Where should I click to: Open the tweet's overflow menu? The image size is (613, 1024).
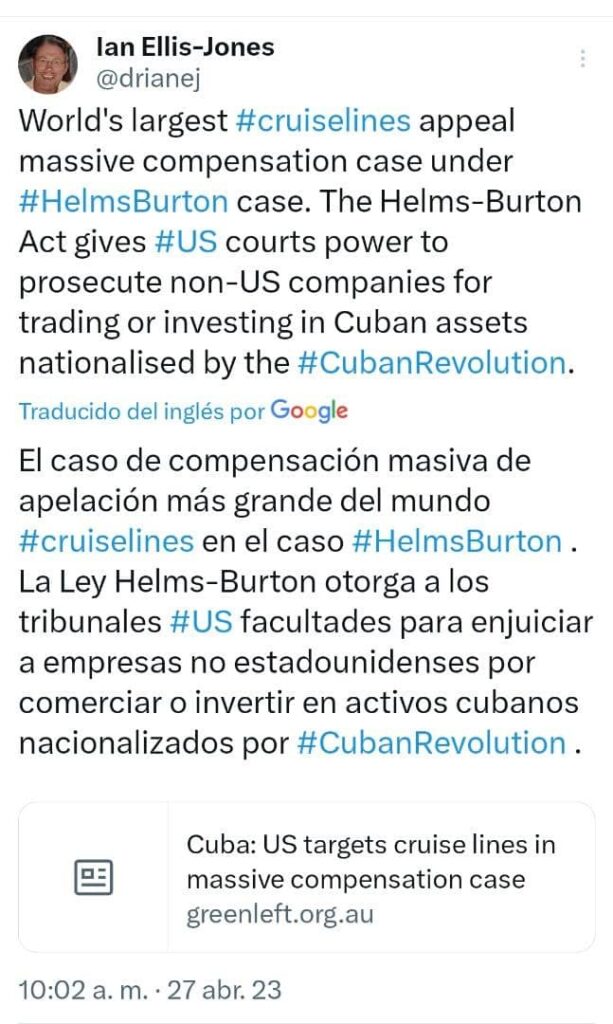[582, 58]
